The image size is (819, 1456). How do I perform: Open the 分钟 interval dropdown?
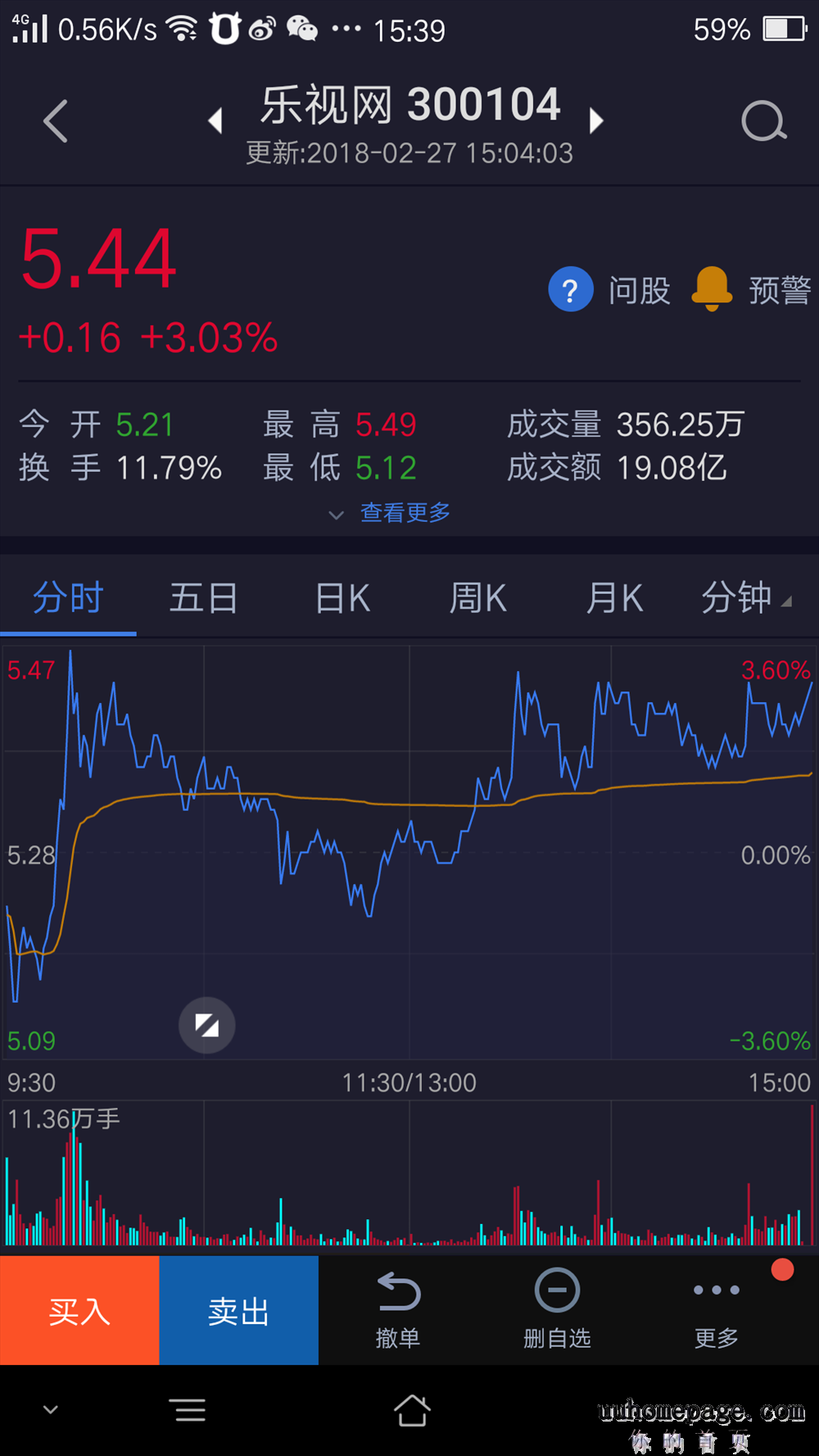click(745, 598)
